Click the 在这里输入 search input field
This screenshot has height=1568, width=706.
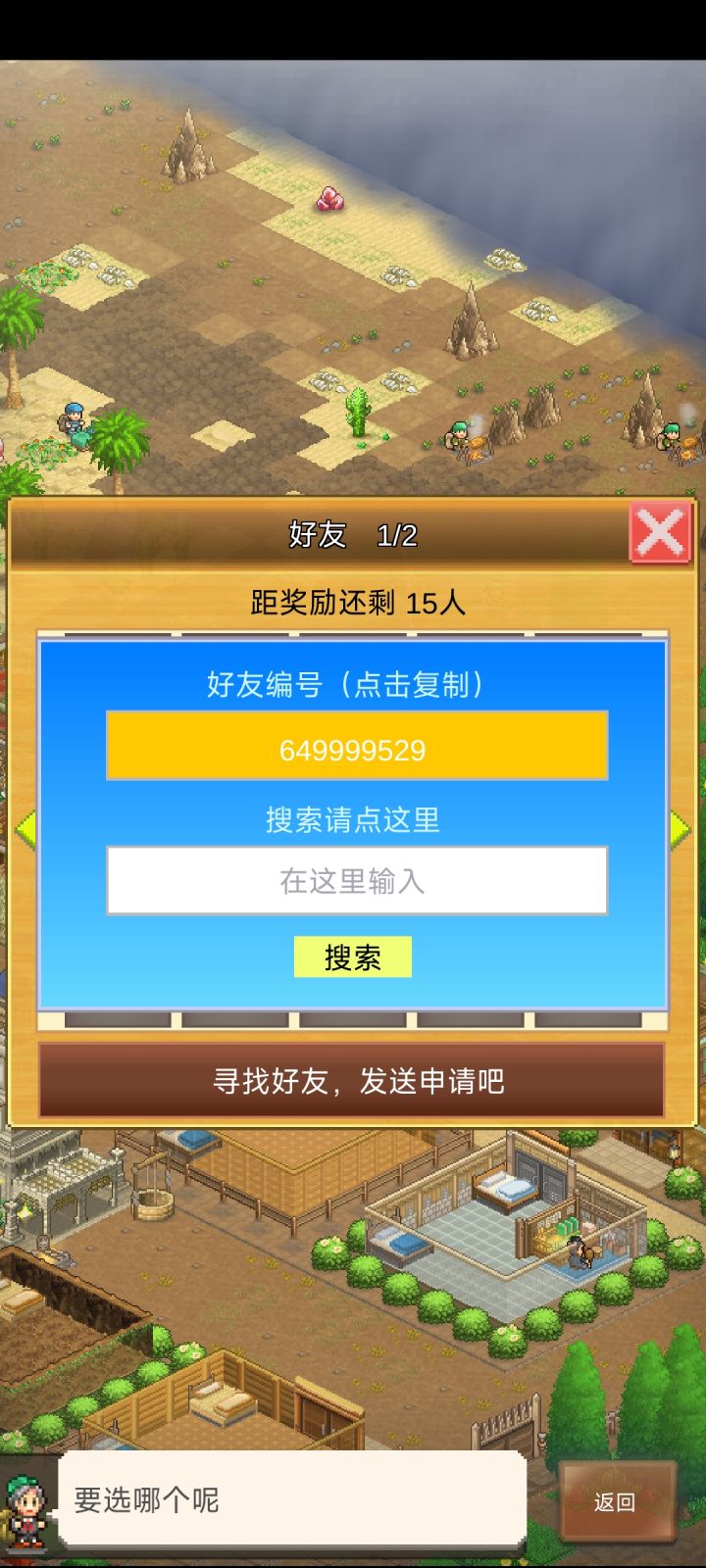point(353,882)
